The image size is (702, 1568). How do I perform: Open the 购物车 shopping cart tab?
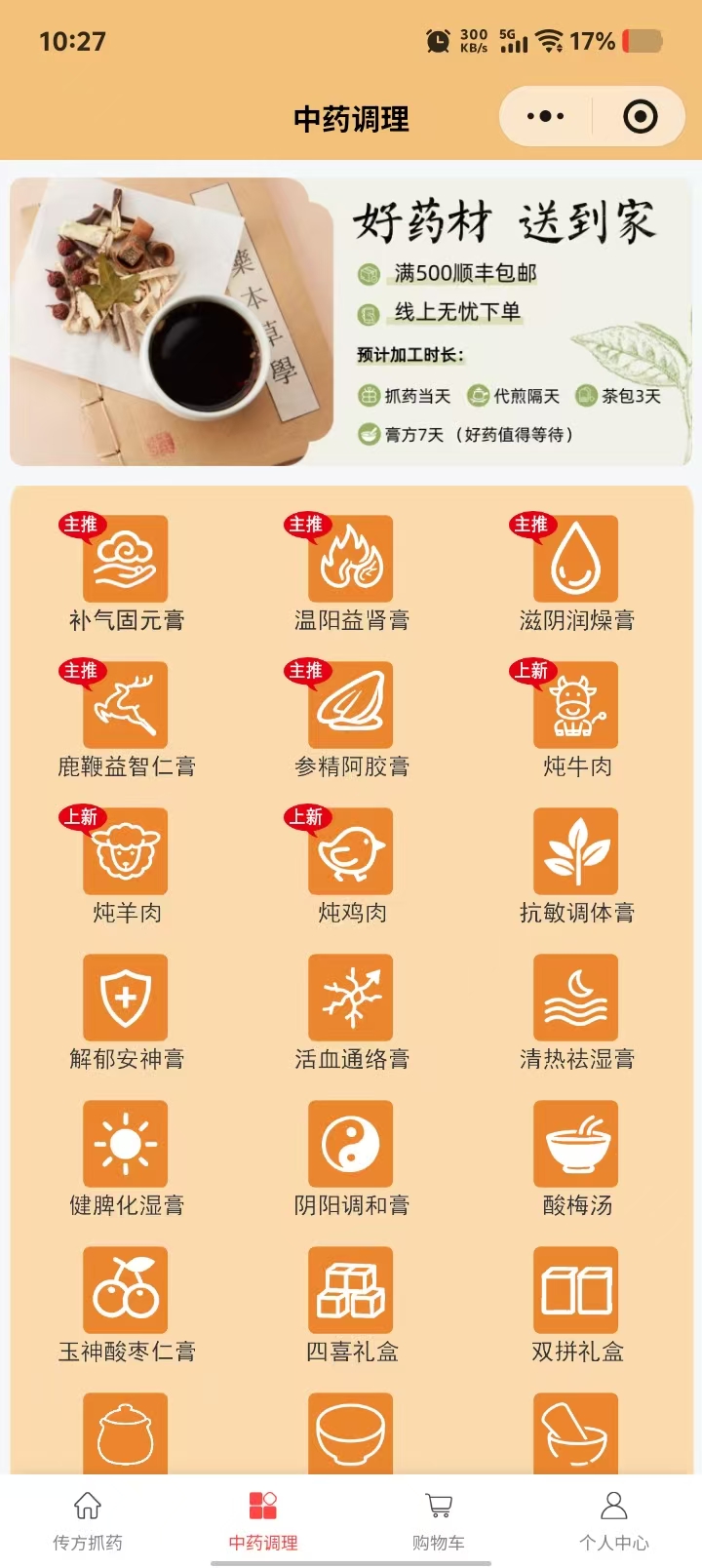click(439, 1519)
